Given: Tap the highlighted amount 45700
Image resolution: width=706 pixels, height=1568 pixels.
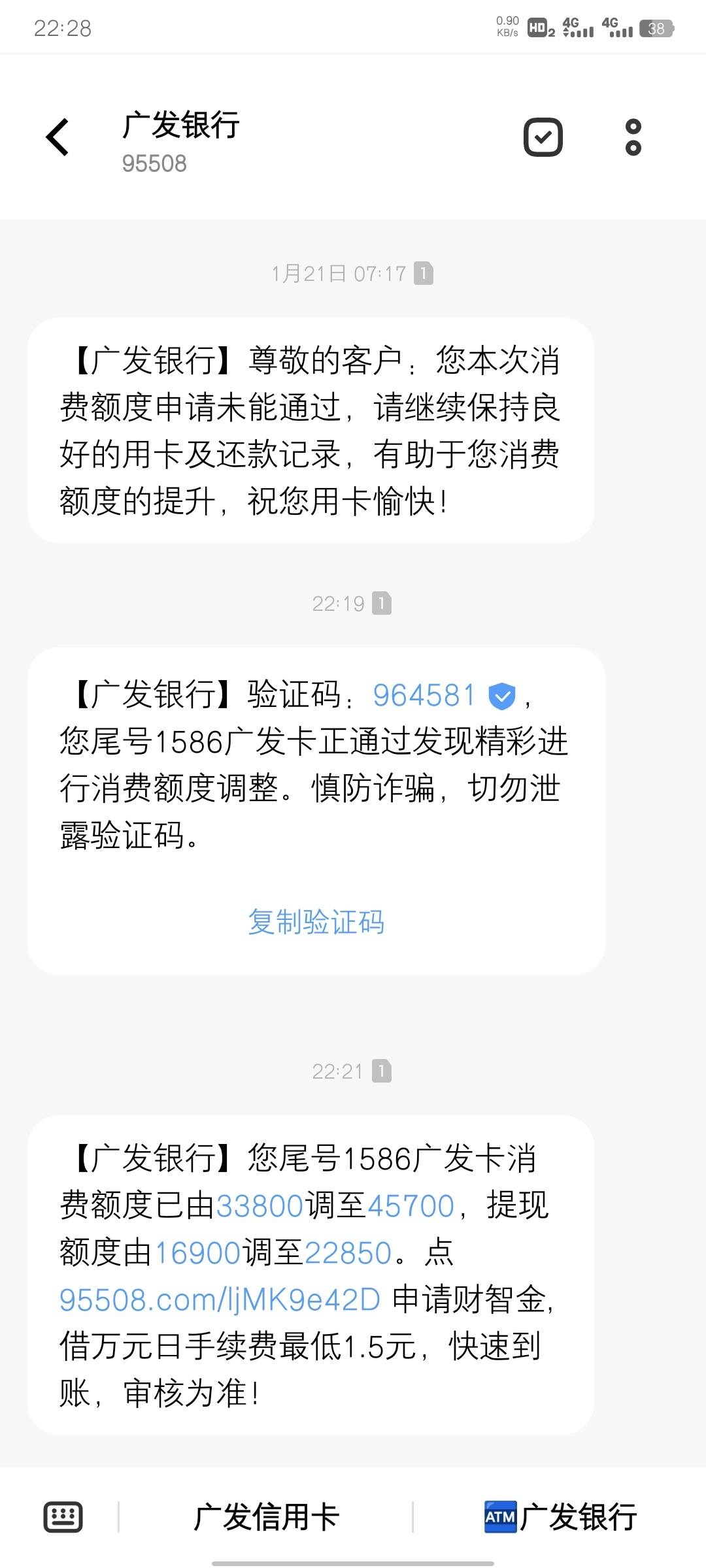Looking at the screenshot, I should click(411, 1205).
